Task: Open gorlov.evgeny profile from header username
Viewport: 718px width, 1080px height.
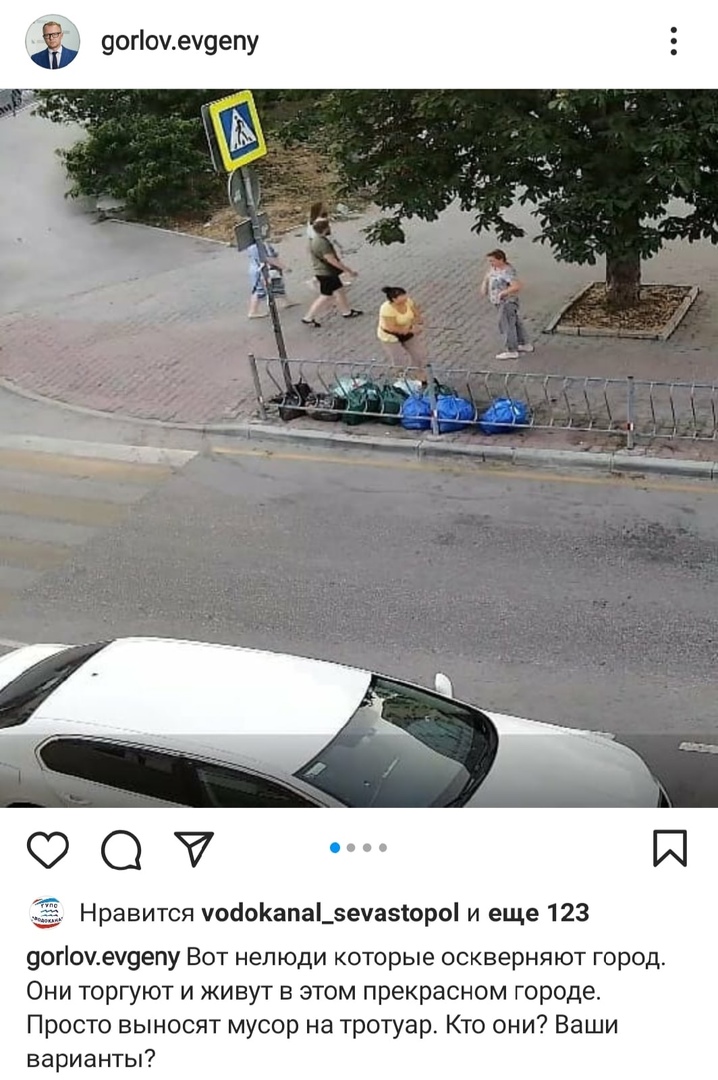Action: (180, 41)
